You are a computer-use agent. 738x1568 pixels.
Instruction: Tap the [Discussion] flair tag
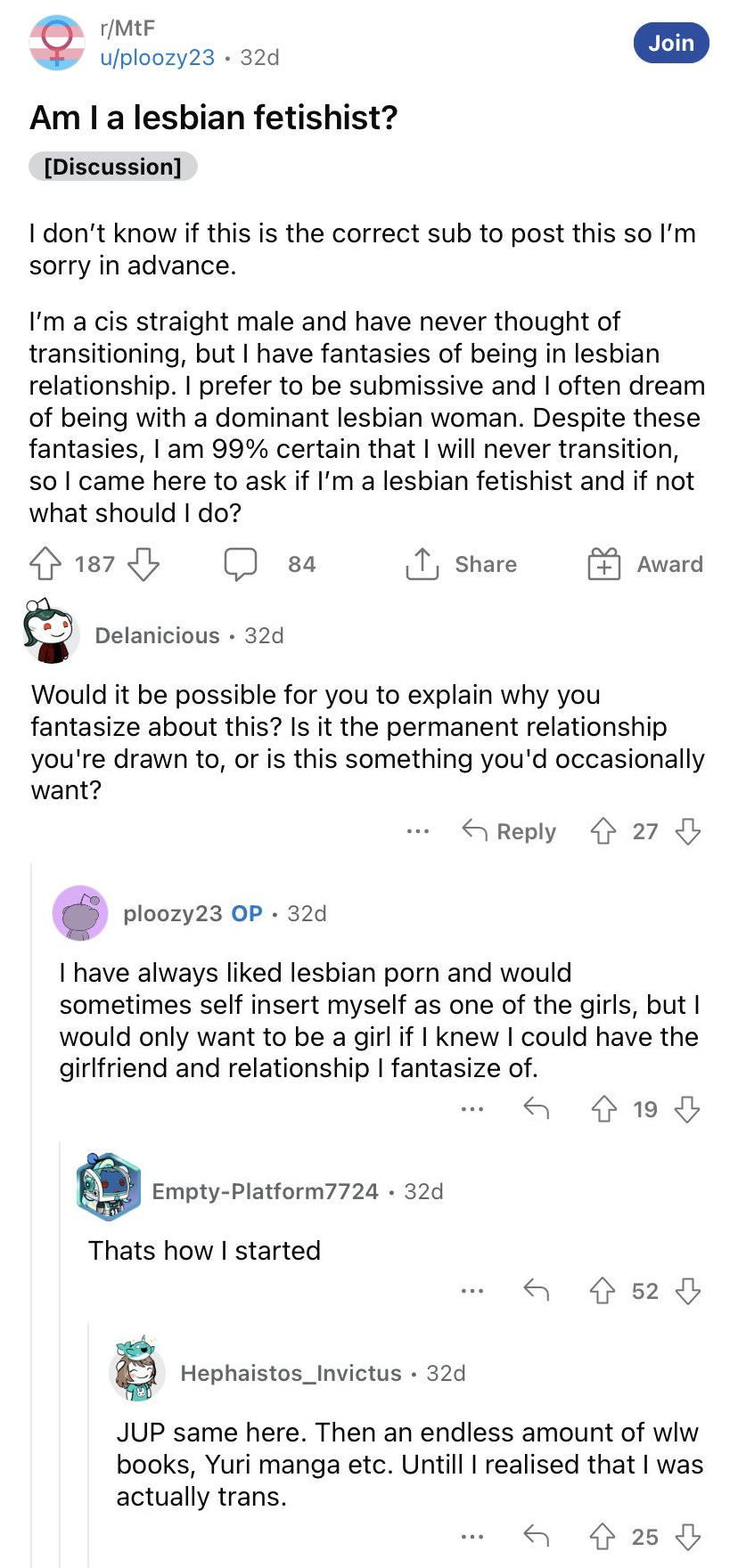tap(112, 167)
